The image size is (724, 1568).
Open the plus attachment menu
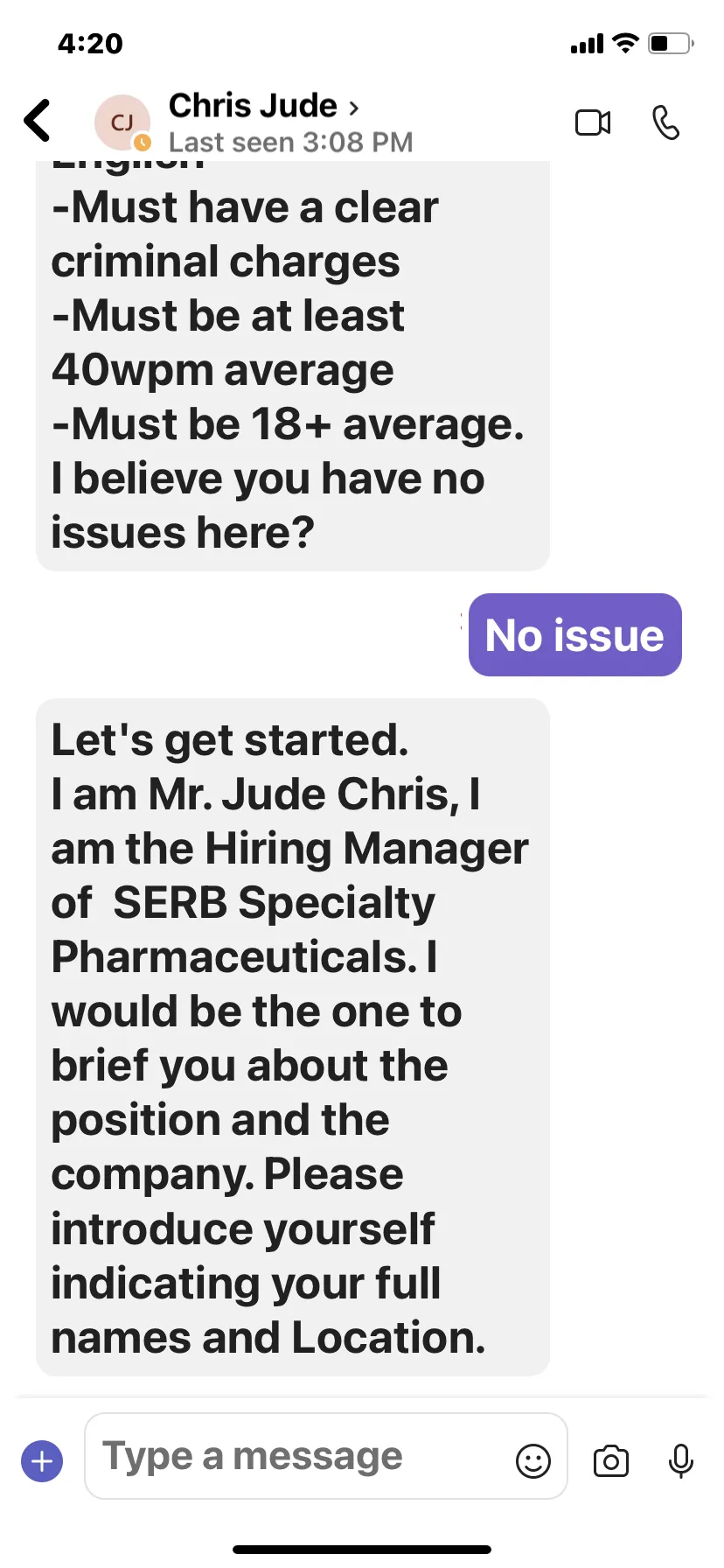(42, 1460)
